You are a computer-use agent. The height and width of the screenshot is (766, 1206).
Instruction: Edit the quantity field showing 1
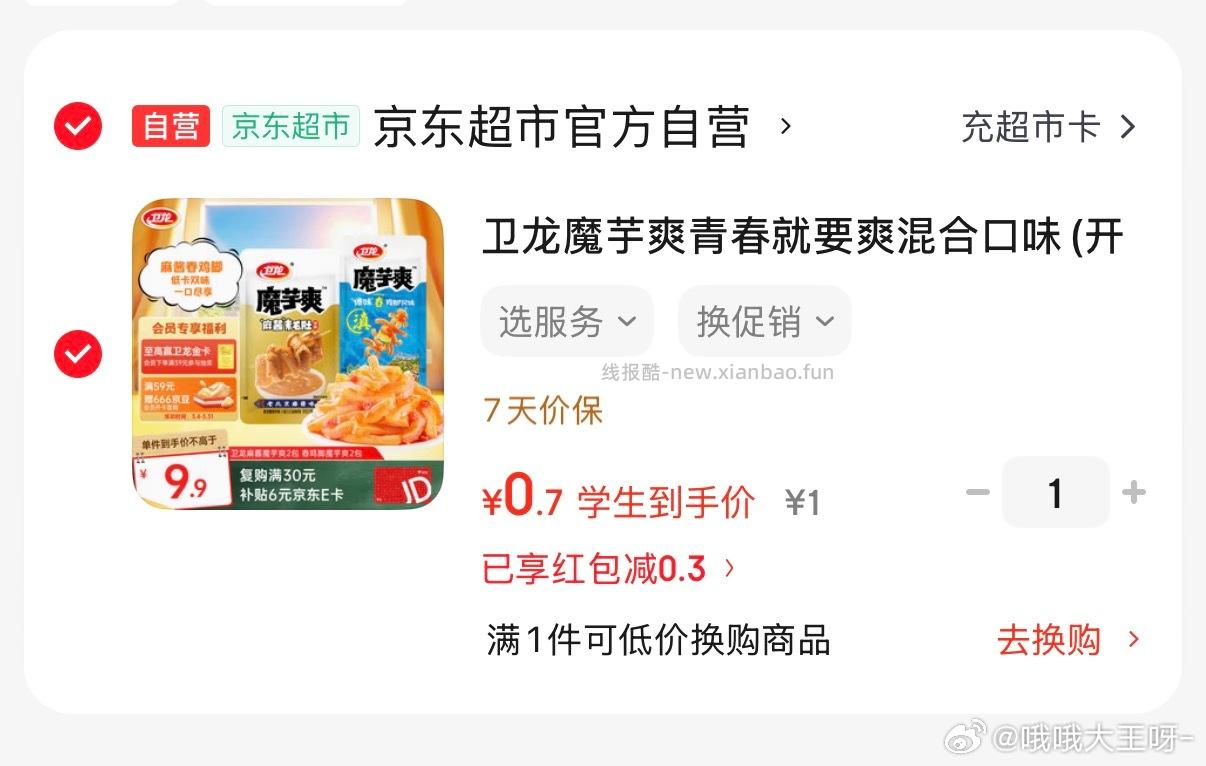(x=1055, y=492)
